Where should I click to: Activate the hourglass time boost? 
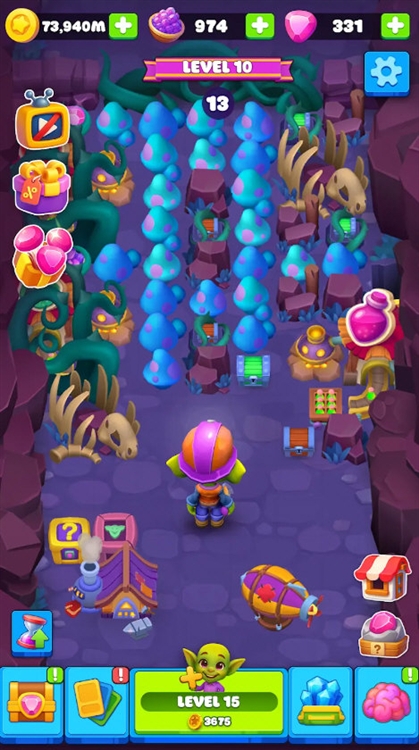point(32,632)
